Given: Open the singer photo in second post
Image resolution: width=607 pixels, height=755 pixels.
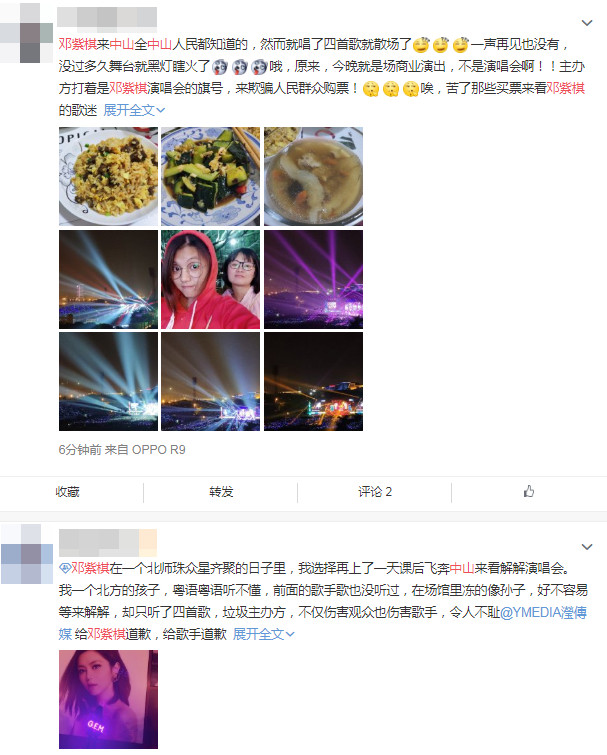Looking at the screenshot, I should pos(108,700).
